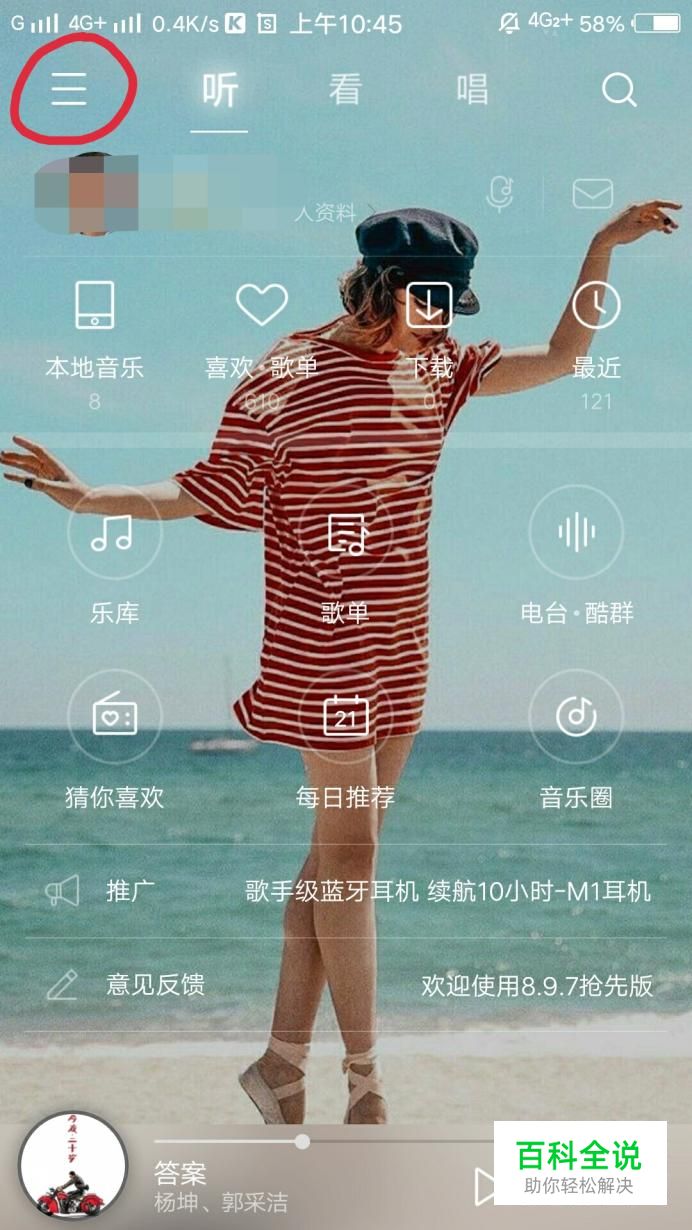Tap the microphone song recognition icon

click(500, 193)
